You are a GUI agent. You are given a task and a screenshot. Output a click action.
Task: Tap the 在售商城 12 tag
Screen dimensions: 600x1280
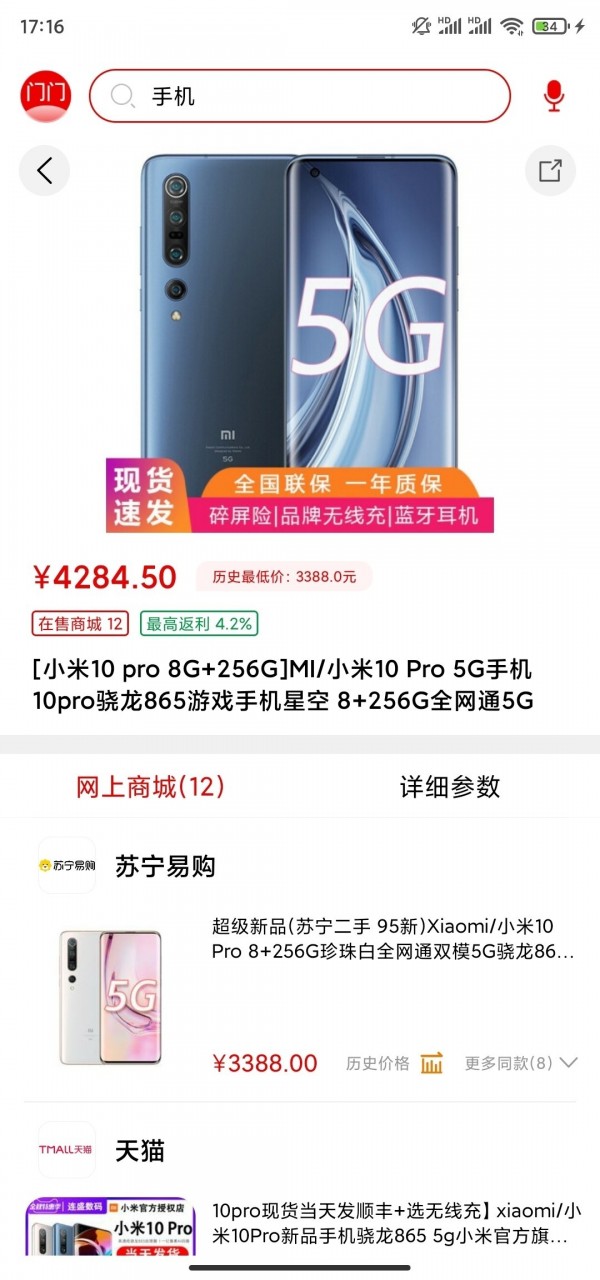[80, 624]
